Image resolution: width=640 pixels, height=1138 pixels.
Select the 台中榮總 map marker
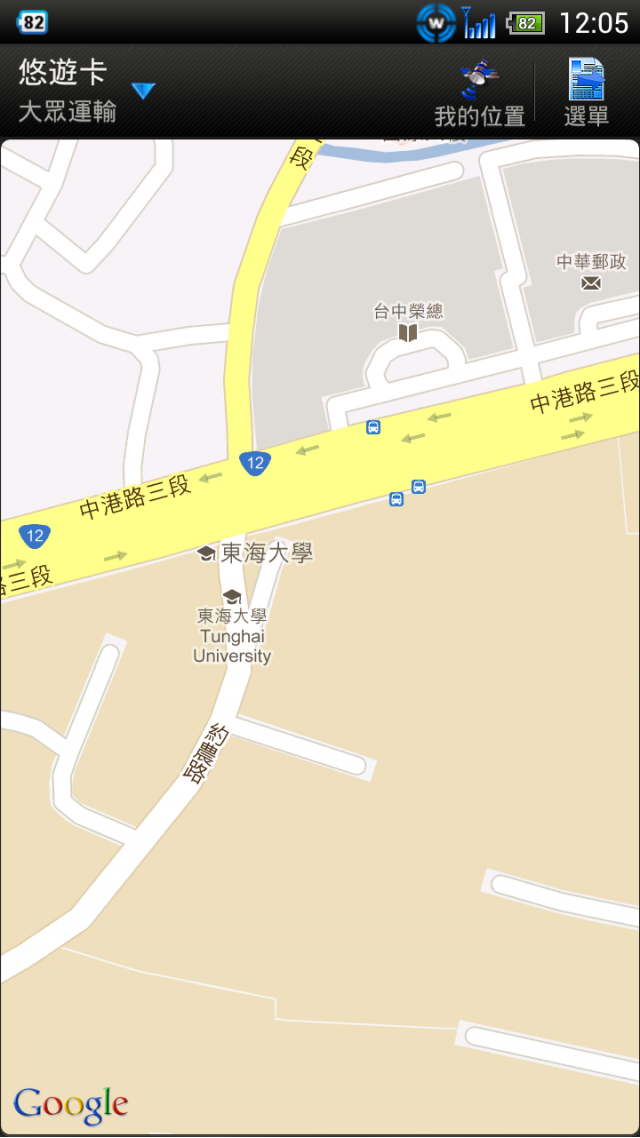pos(407,332)
